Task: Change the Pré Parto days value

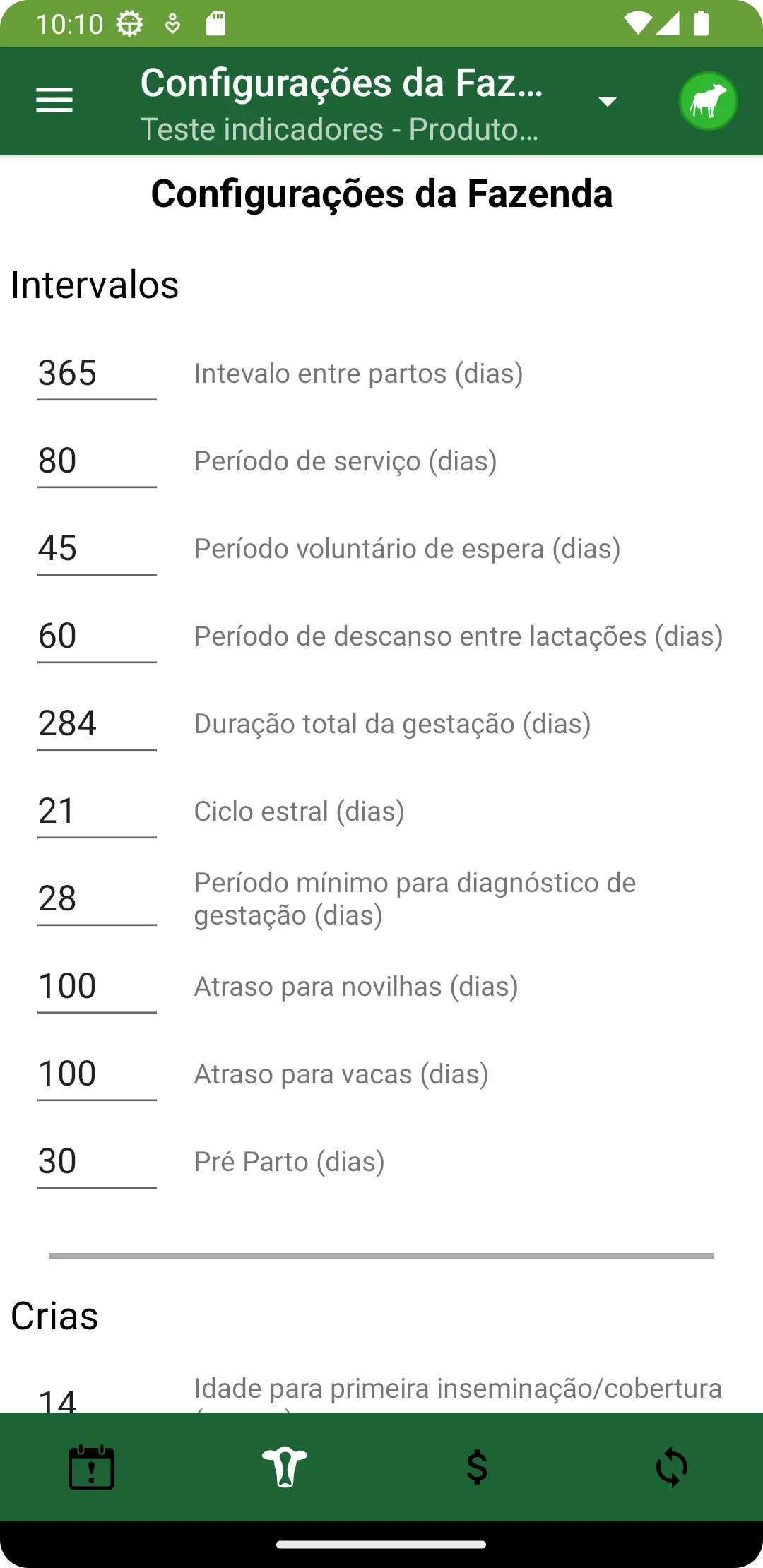Action: pos(97,1162)
